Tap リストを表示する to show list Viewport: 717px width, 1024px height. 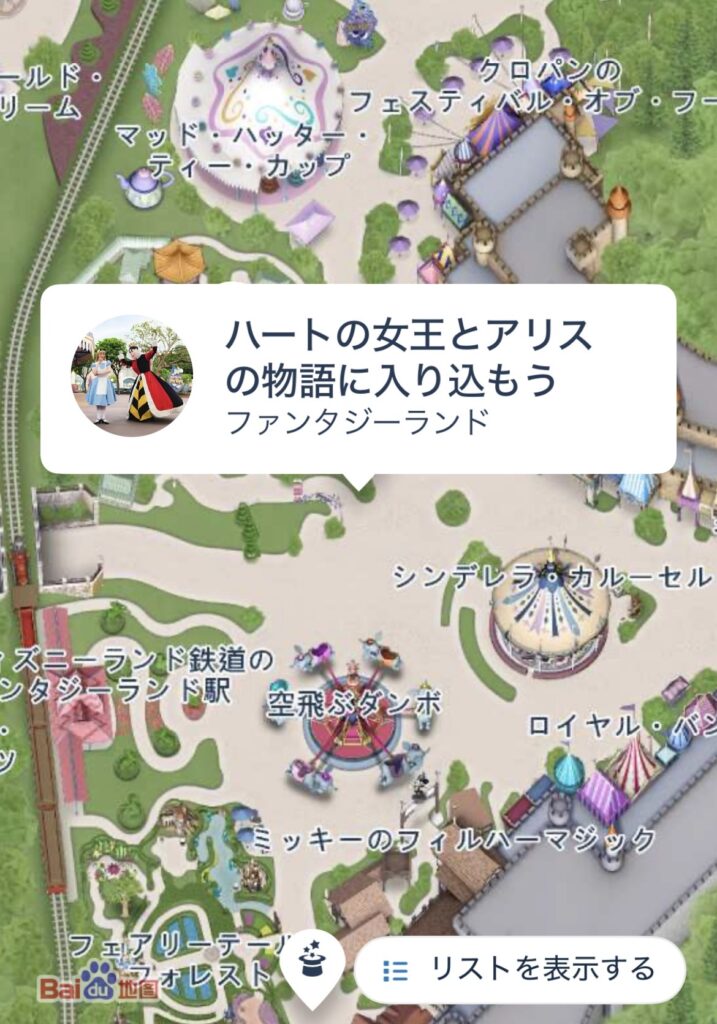click(519, 969)
